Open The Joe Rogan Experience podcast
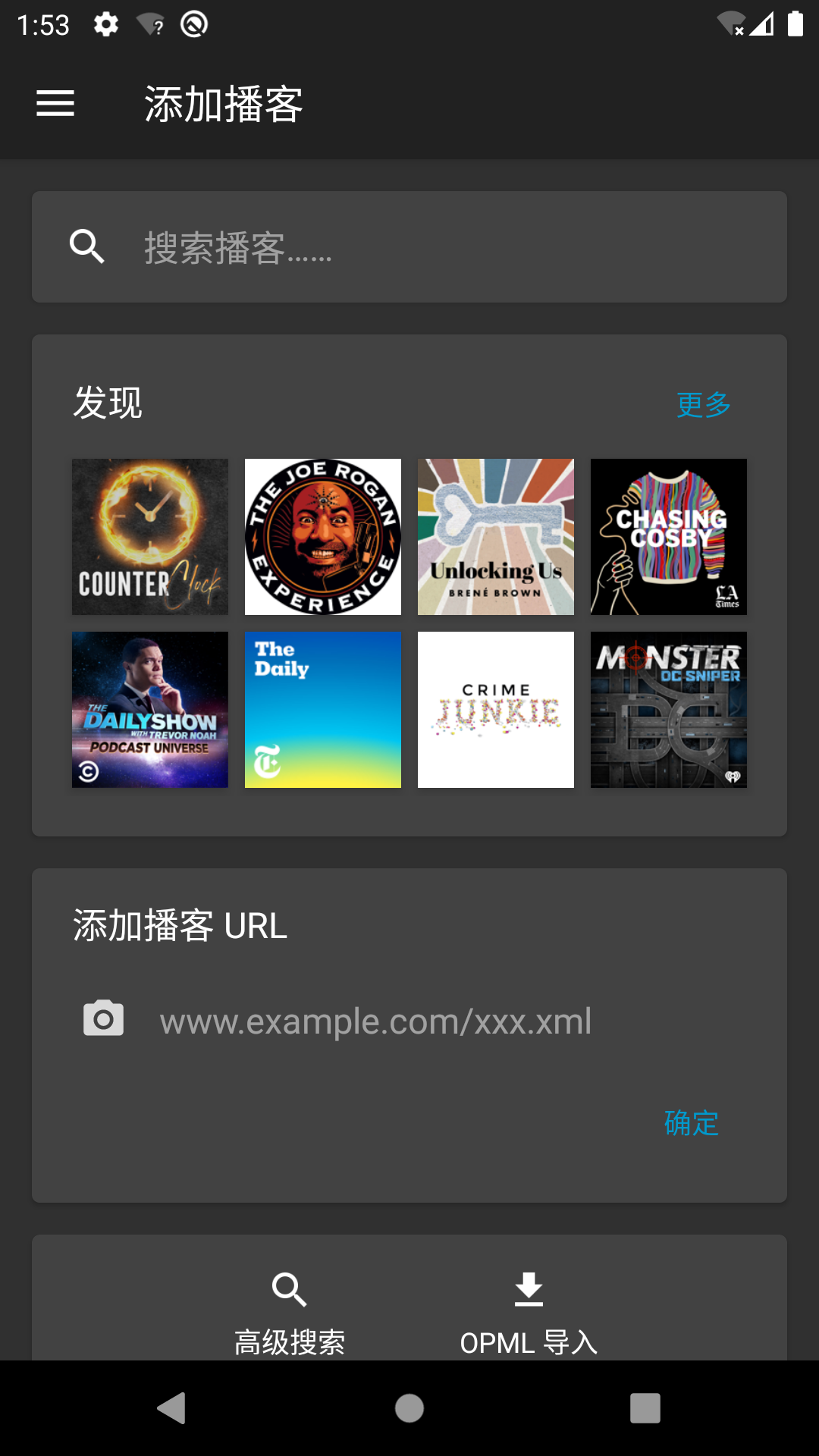This screenshot has width=819, height=1456. click(323, 537)
